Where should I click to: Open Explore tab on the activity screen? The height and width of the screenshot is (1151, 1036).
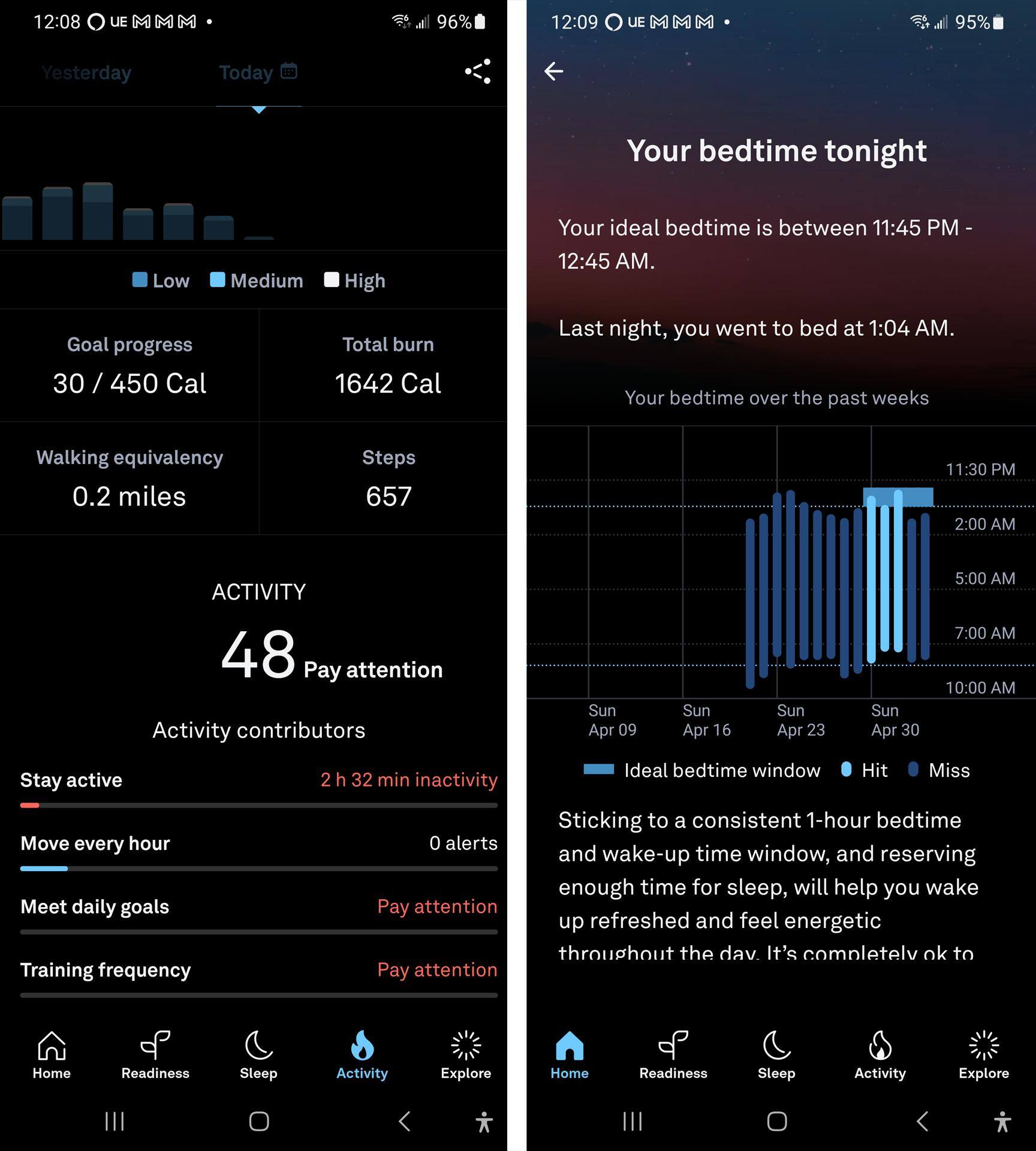click(x=466, y=1055)
